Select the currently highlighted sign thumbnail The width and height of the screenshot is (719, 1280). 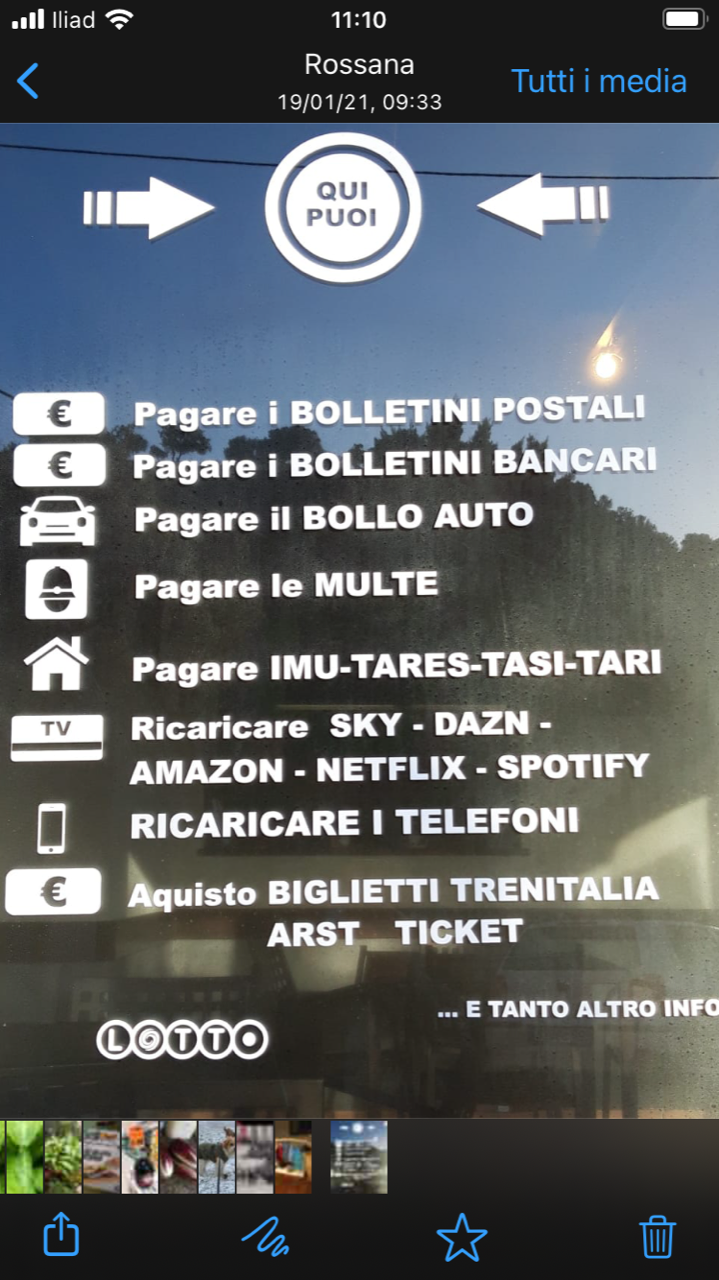pyautogui.click(x=358, y=1157)
